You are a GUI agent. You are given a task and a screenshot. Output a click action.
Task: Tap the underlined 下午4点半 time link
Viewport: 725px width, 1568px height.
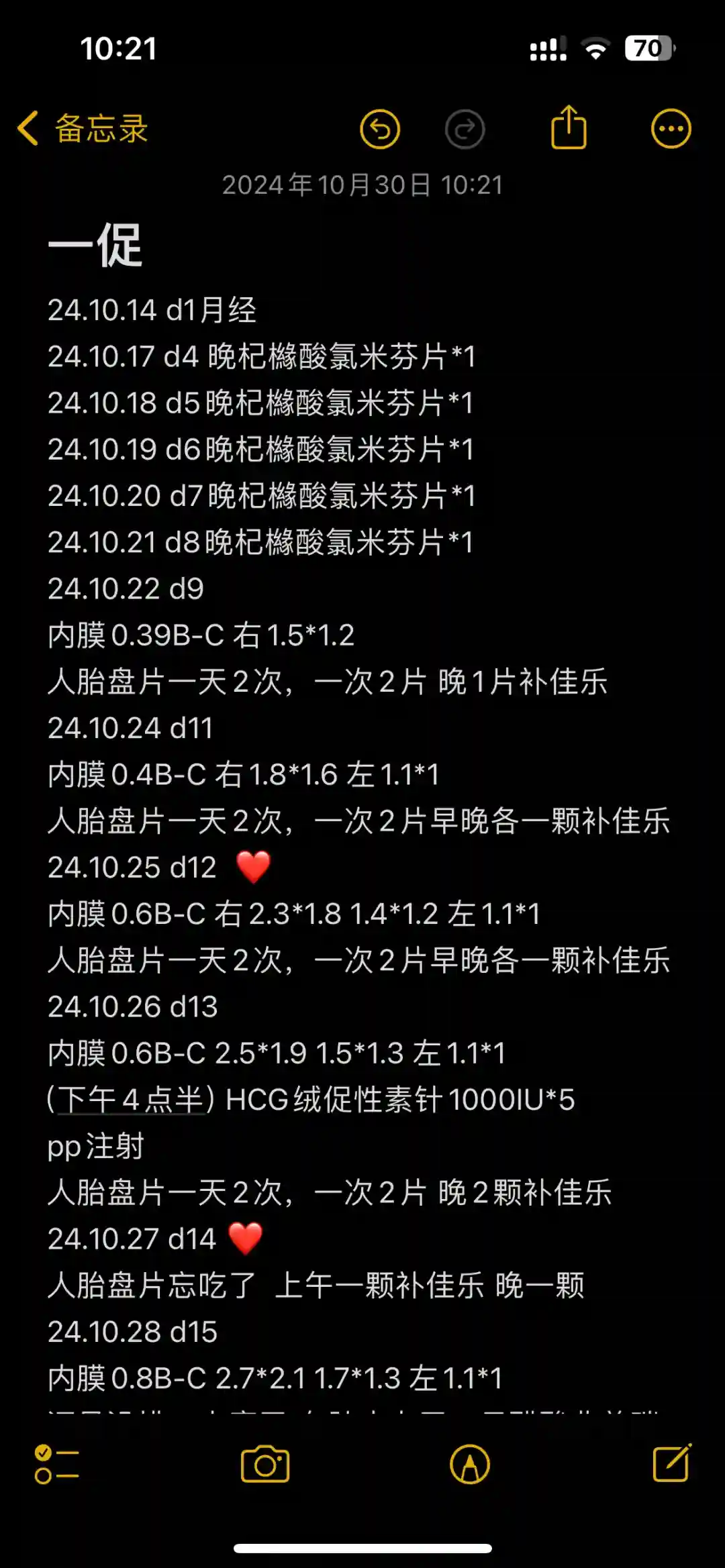(131, 1100)
